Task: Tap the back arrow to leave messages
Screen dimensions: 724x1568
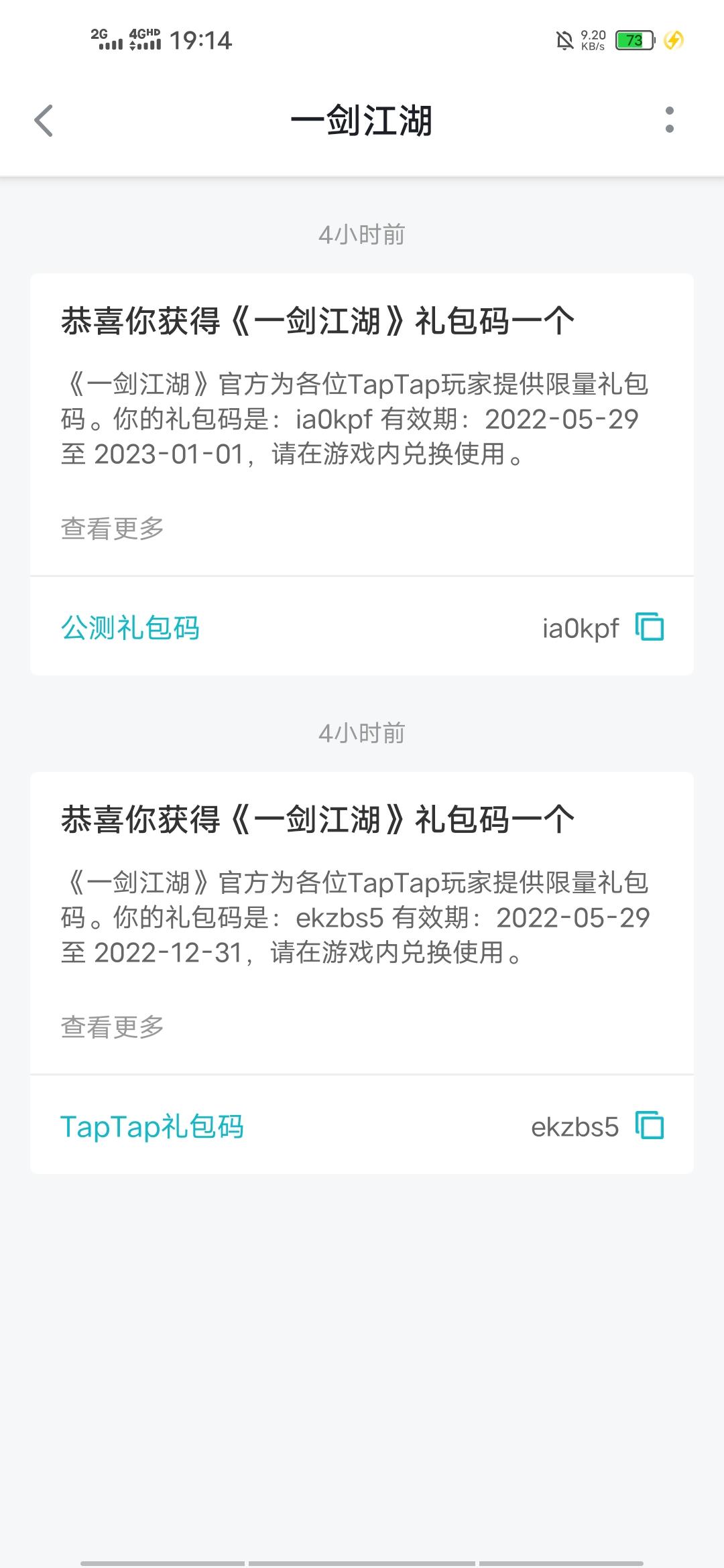Action: [44, 121]
